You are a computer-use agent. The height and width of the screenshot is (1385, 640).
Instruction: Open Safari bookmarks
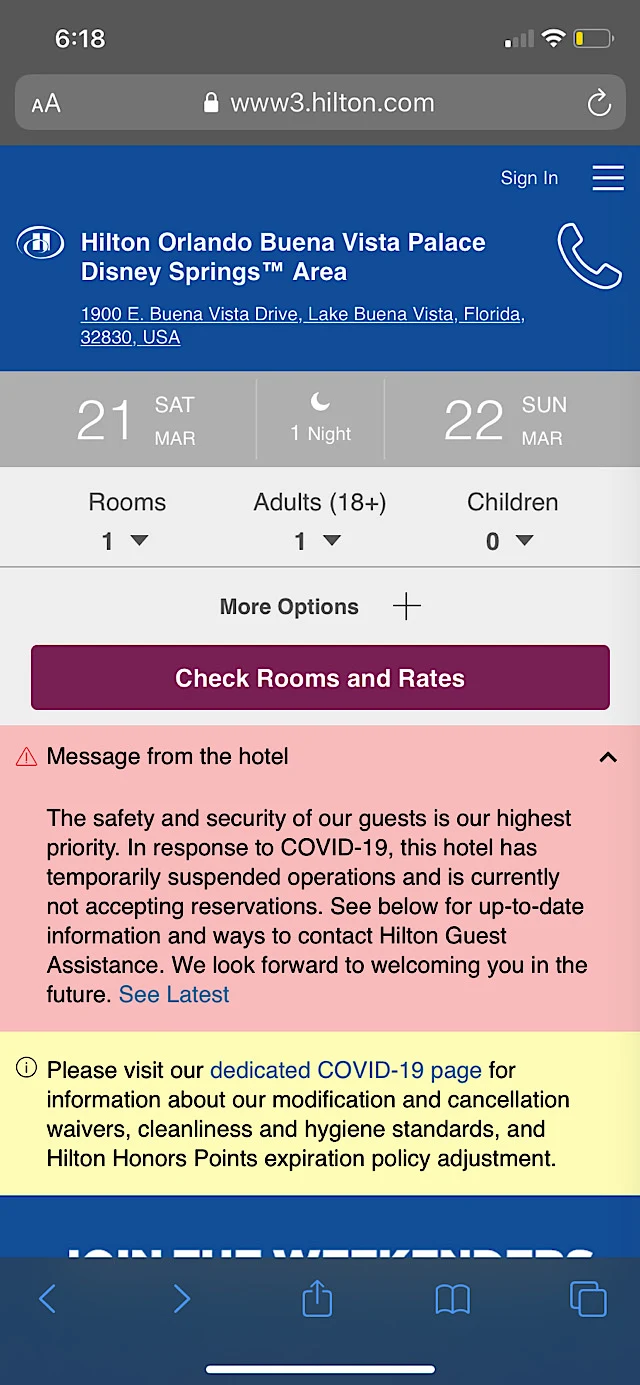pos(453,1299)
